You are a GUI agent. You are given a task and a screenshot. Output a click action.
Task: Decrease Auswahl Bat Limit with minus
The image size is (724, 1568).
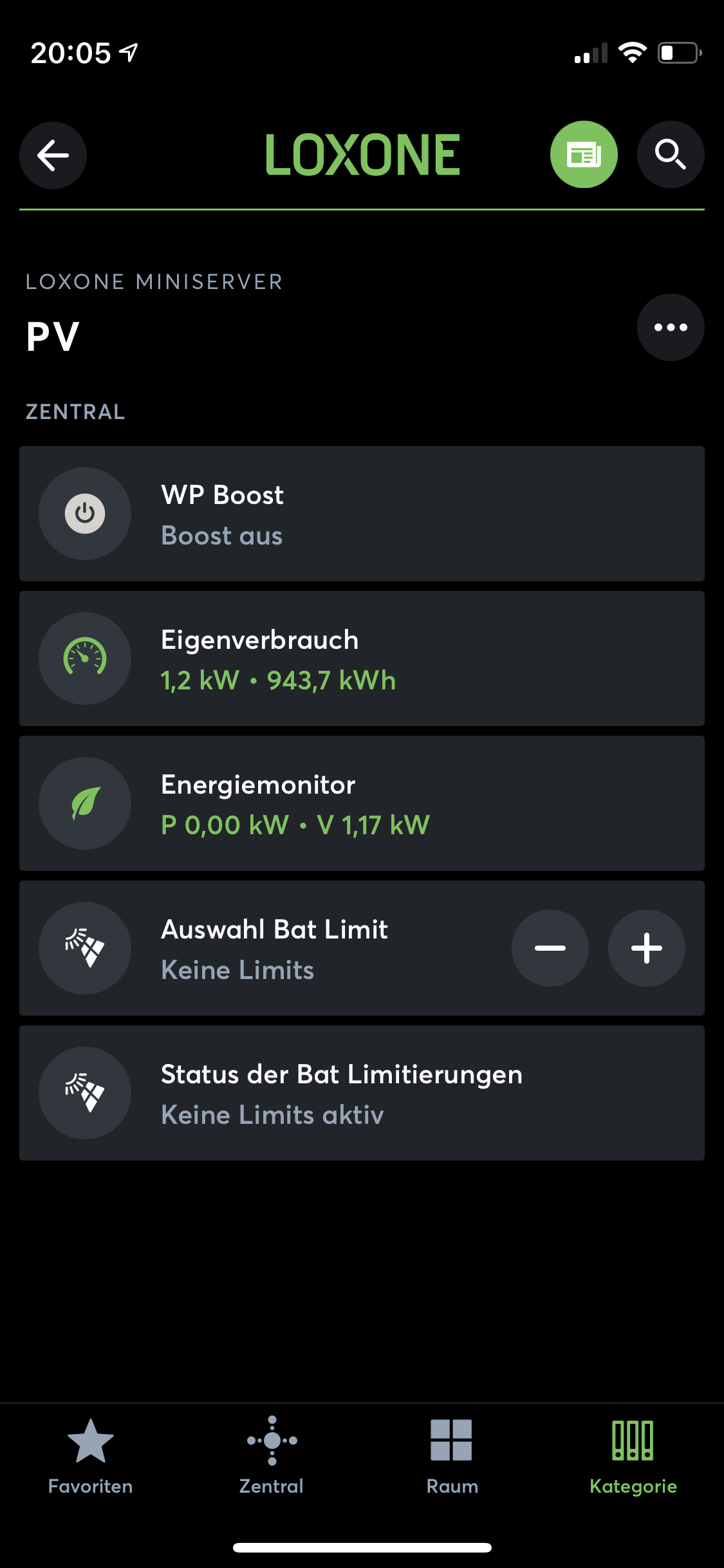pyautogui.click(x=550, y=948)
